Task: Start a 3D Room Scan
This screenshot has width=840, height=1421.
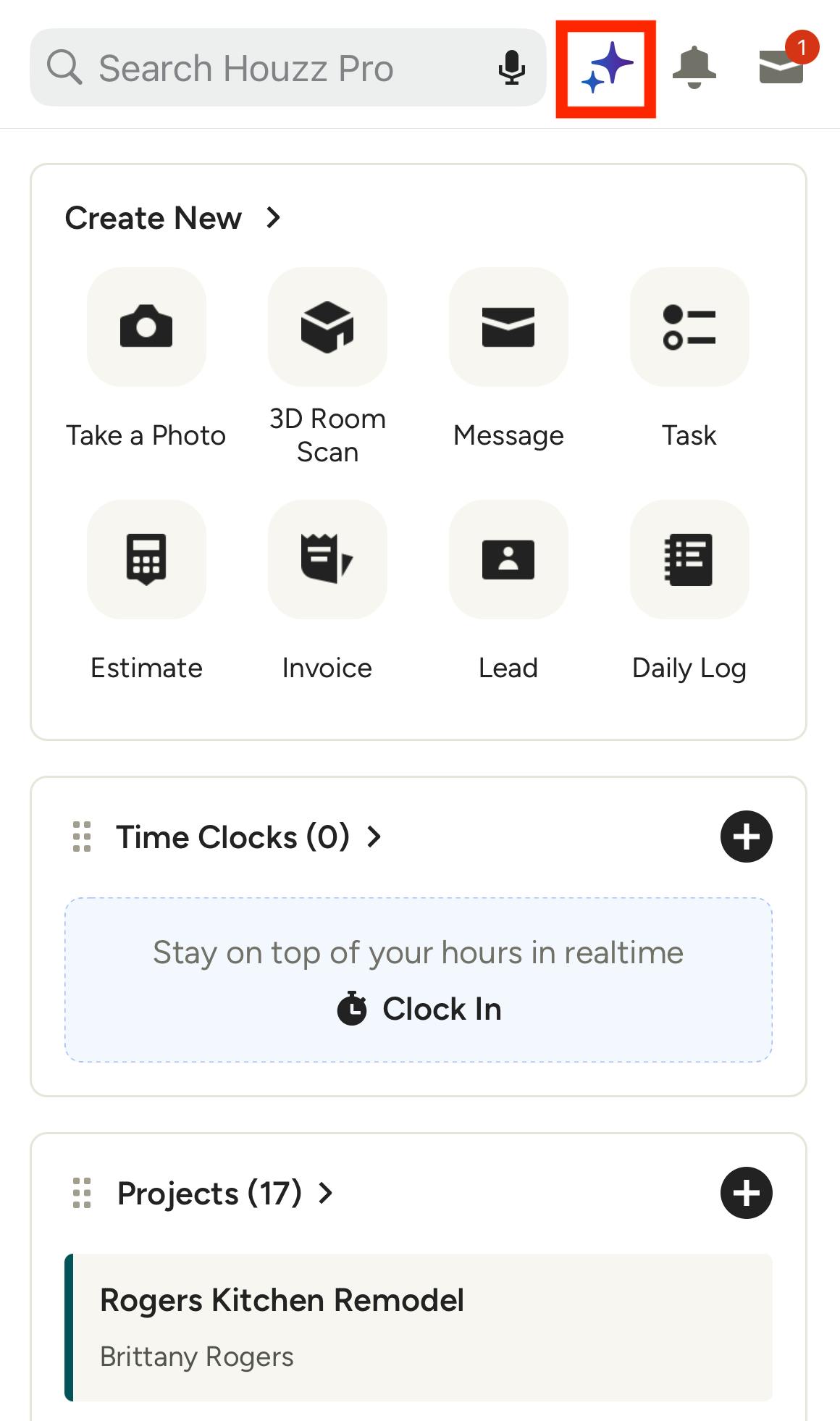Action: click(327, 366)
